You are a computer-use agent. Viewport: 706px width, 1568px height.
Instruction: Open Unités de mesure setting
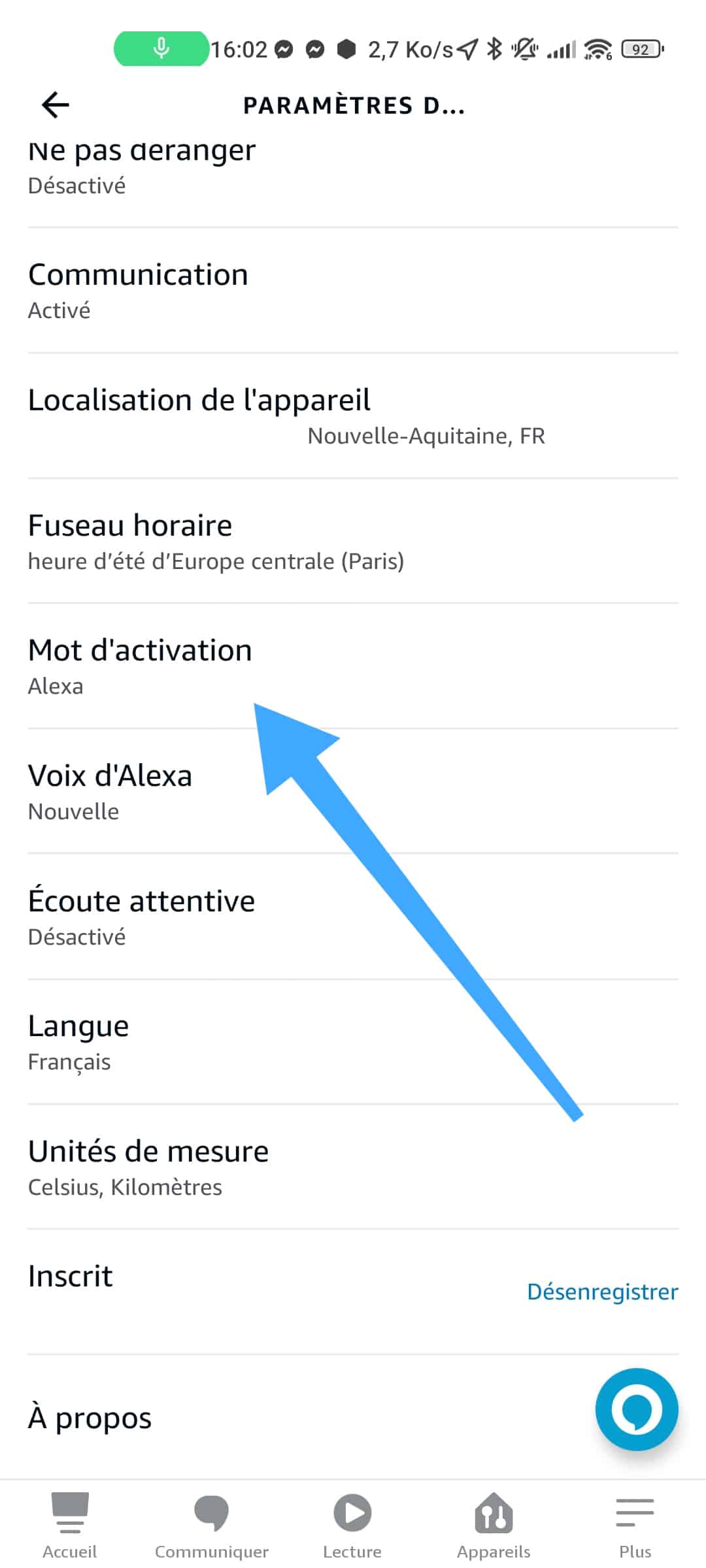[x=353, y=1168]
